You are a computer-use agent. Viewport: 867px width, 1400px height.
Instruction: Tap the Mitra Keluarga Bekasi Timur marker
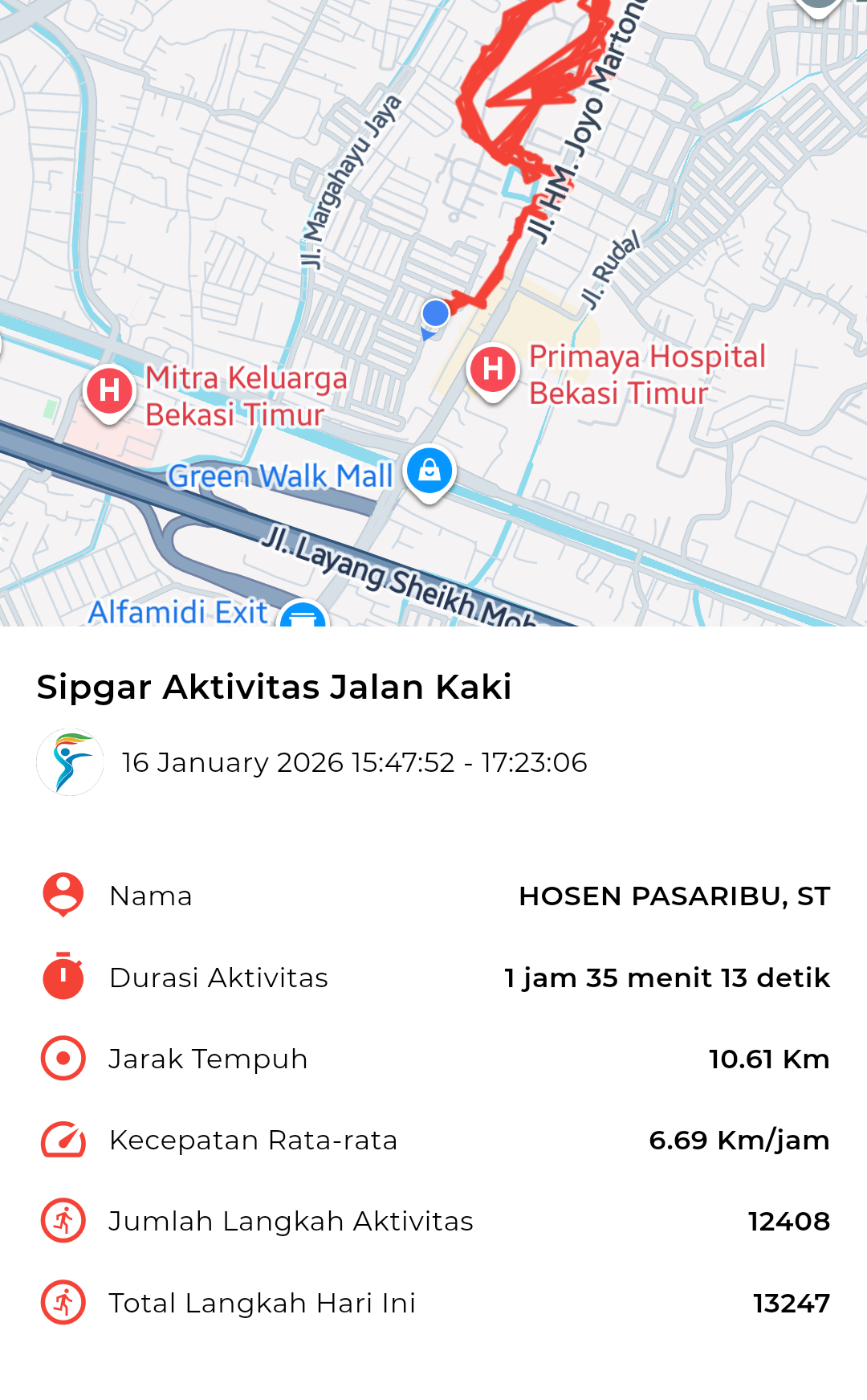[x=109, y=390]
